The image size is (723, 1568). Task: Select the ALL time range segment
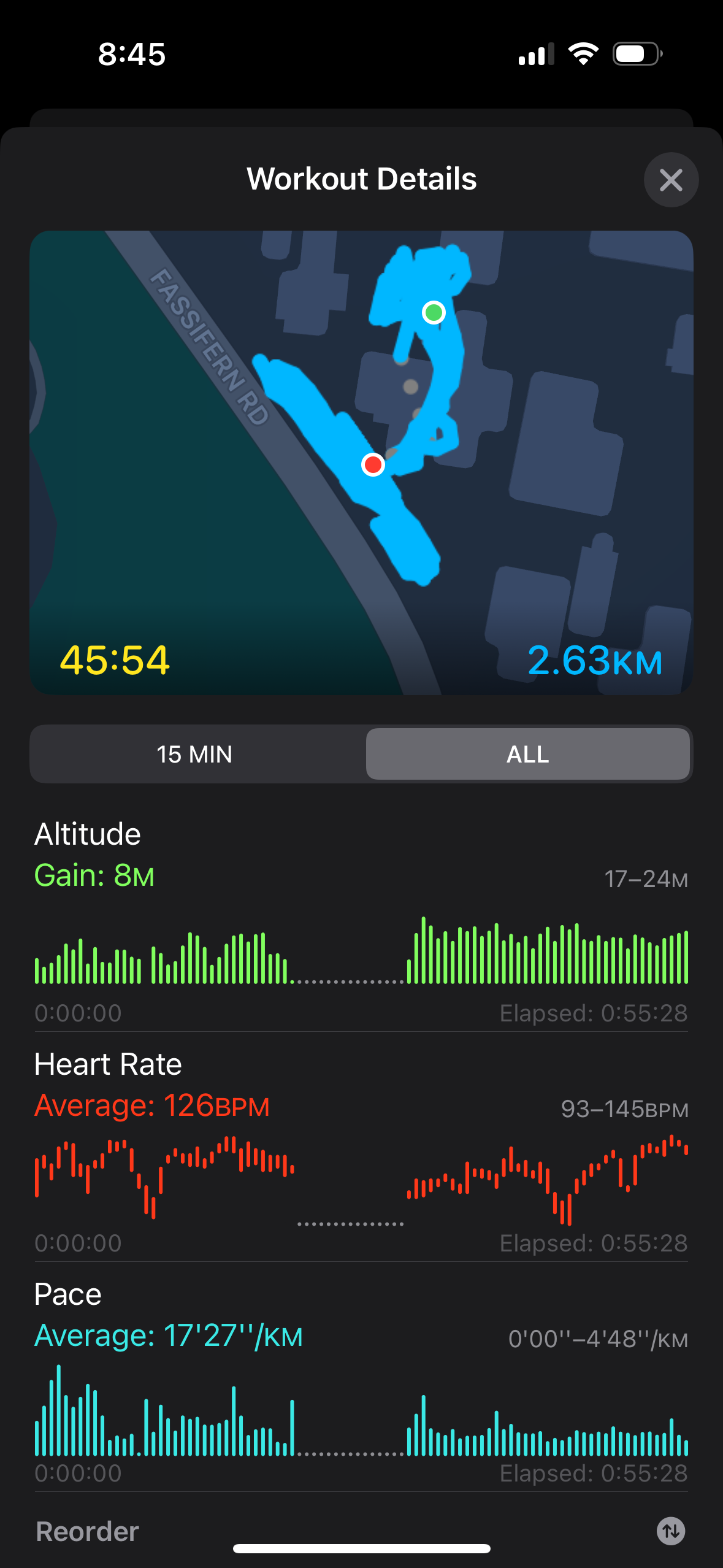(527, 754)
